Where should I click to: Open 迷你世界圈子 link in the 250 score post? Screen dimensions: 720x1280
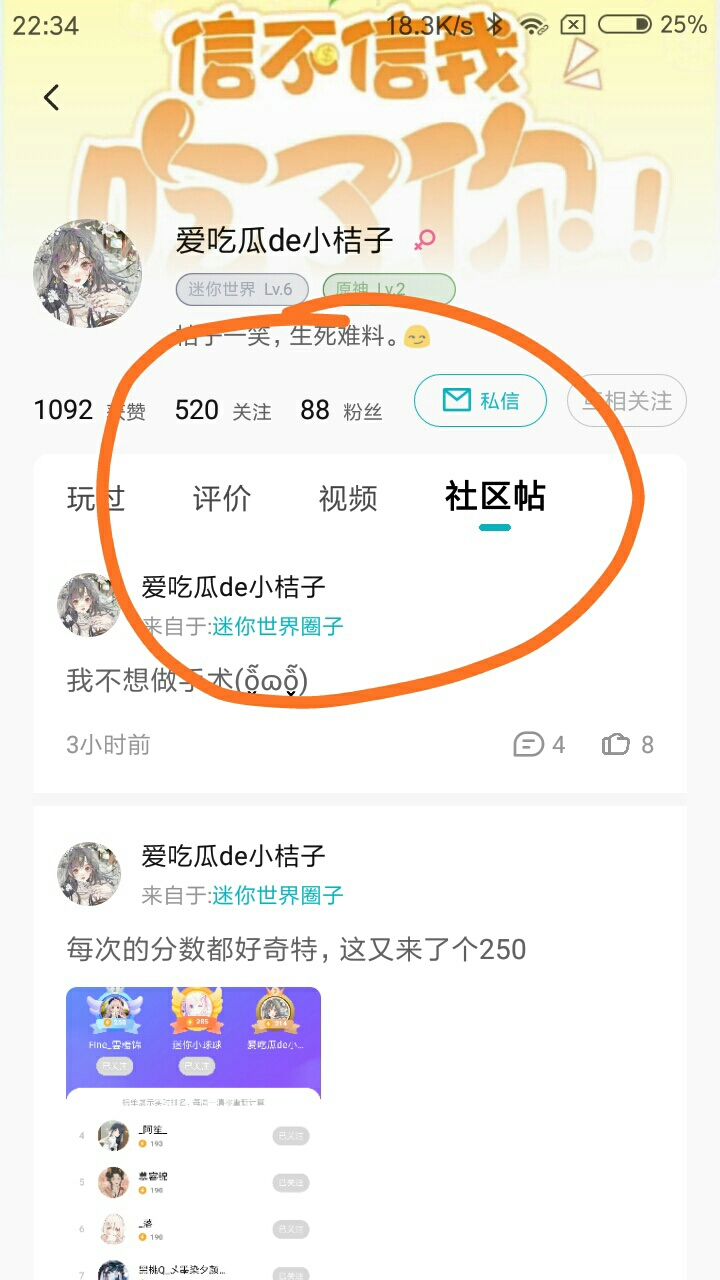277,895
